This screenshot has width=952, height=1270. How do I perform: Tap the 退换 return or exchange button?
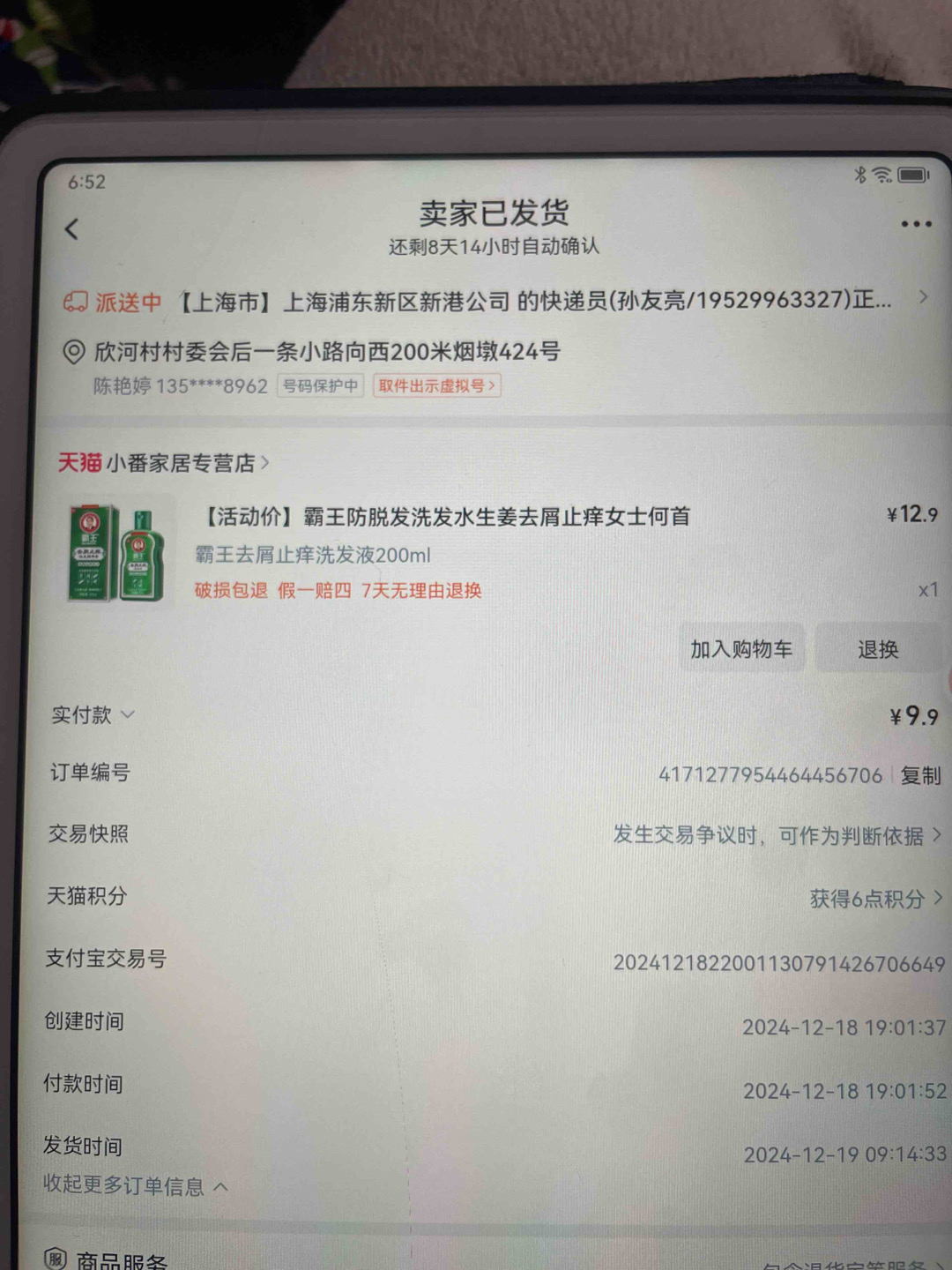[877, 650]
